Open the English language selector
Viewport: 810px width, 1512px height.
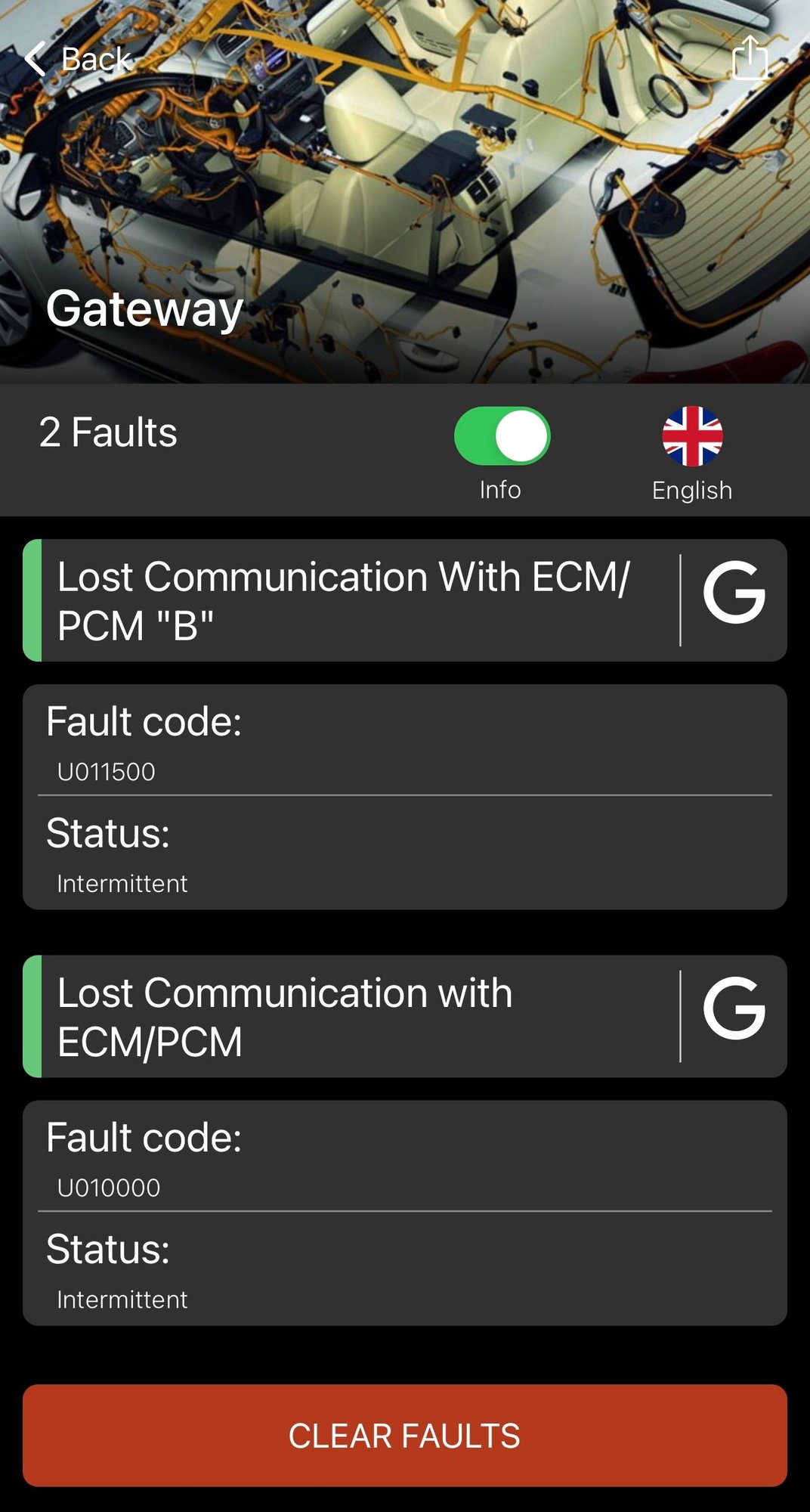point(693,454)
